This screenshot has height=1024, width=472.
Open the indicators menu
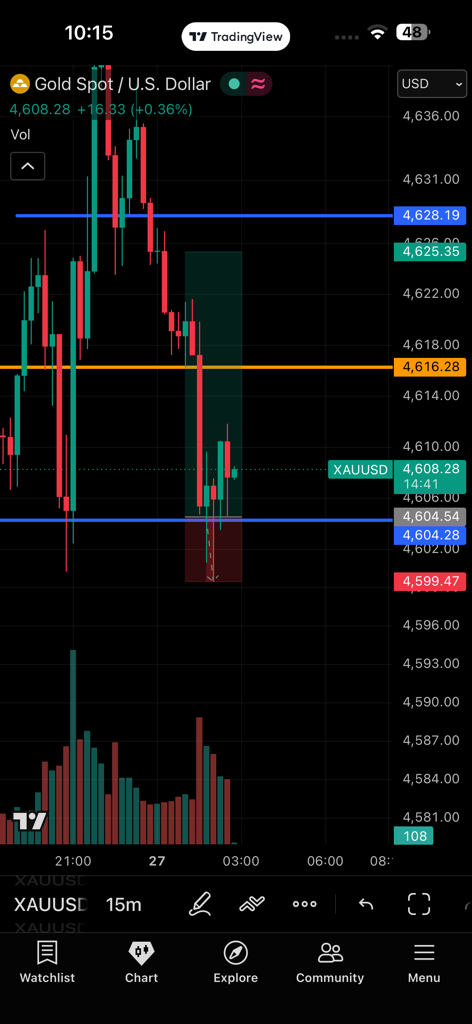[x=251, y=904]
